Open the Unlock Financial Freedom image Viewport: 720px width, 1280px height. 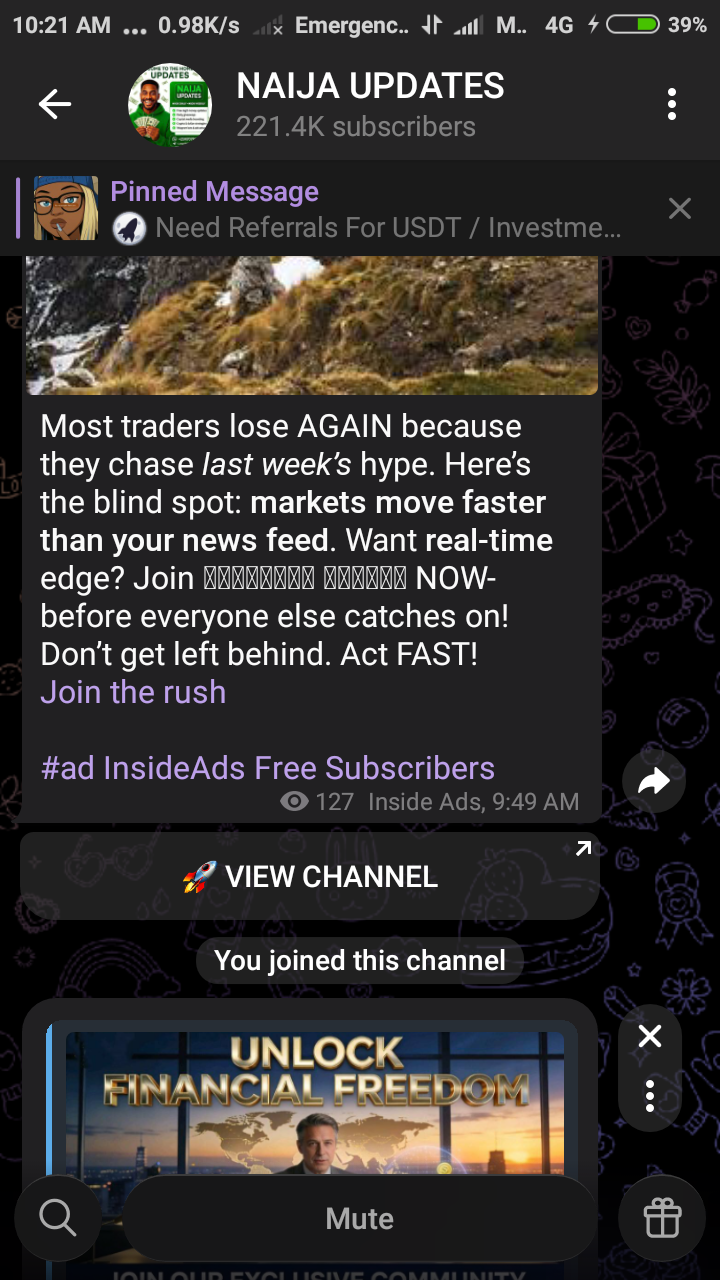(x=314, y=1100)
